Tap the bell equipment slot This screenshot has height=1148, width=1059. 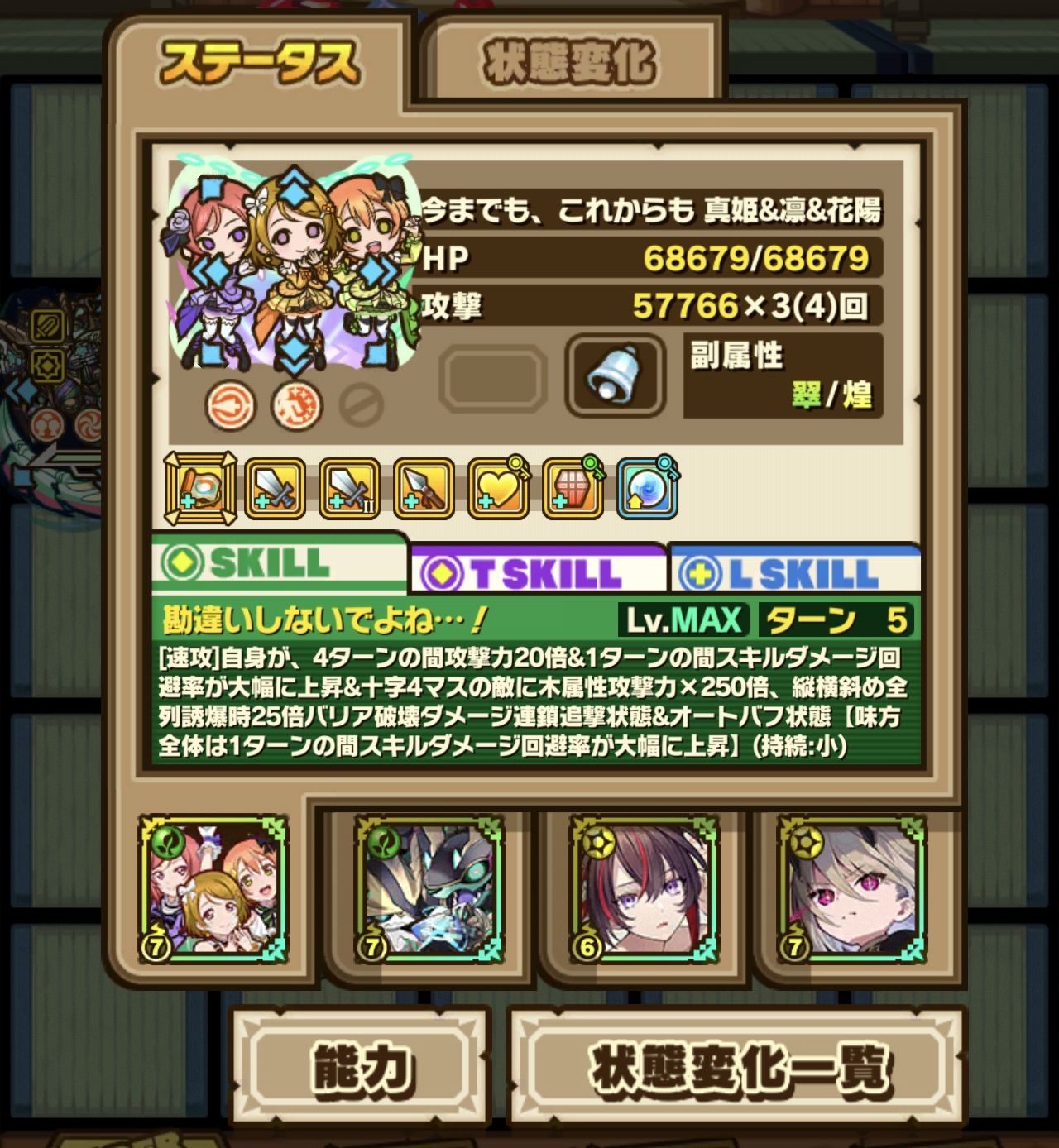[x=615, y=375]
